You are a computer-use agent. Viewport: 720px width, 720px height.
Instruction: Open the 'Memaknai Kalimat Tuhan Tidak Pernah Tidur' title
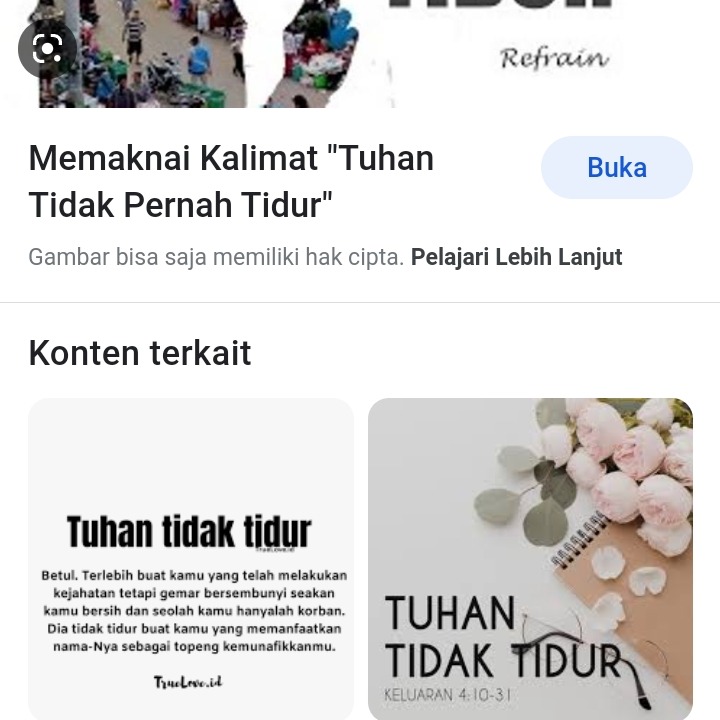[x=231, y=181]
